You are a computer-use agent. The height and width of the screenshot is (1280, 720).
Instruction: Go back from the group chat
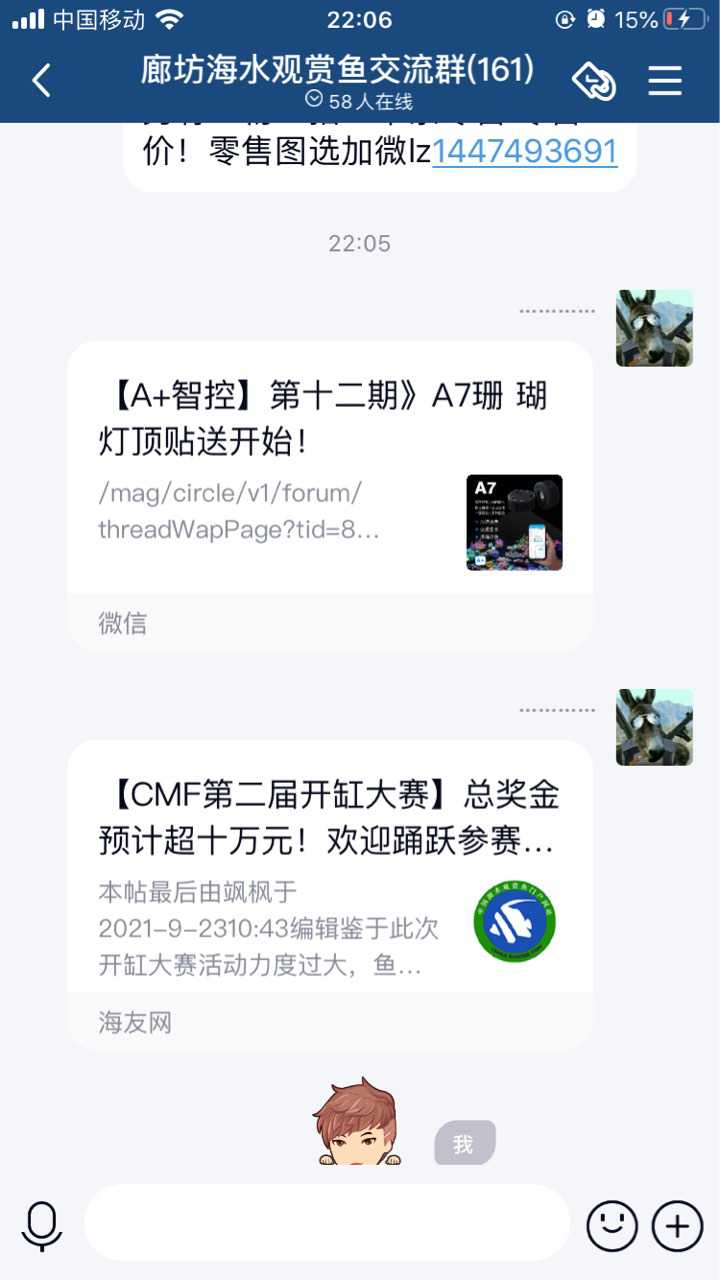(x=41, y=80)
